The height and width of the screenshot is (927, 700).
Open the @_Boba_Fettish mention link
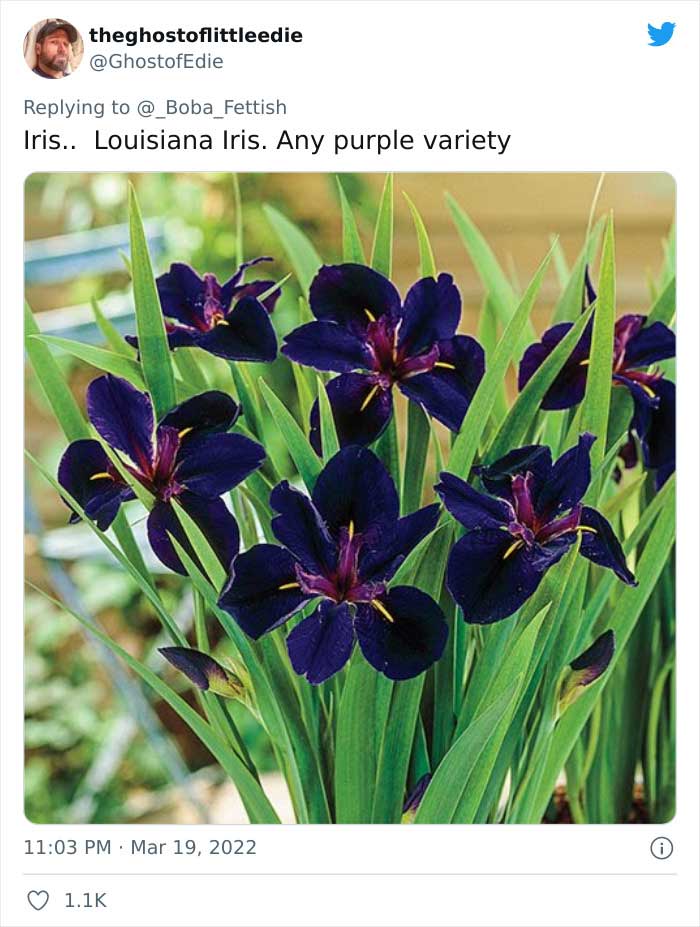(x=212, y=108)
